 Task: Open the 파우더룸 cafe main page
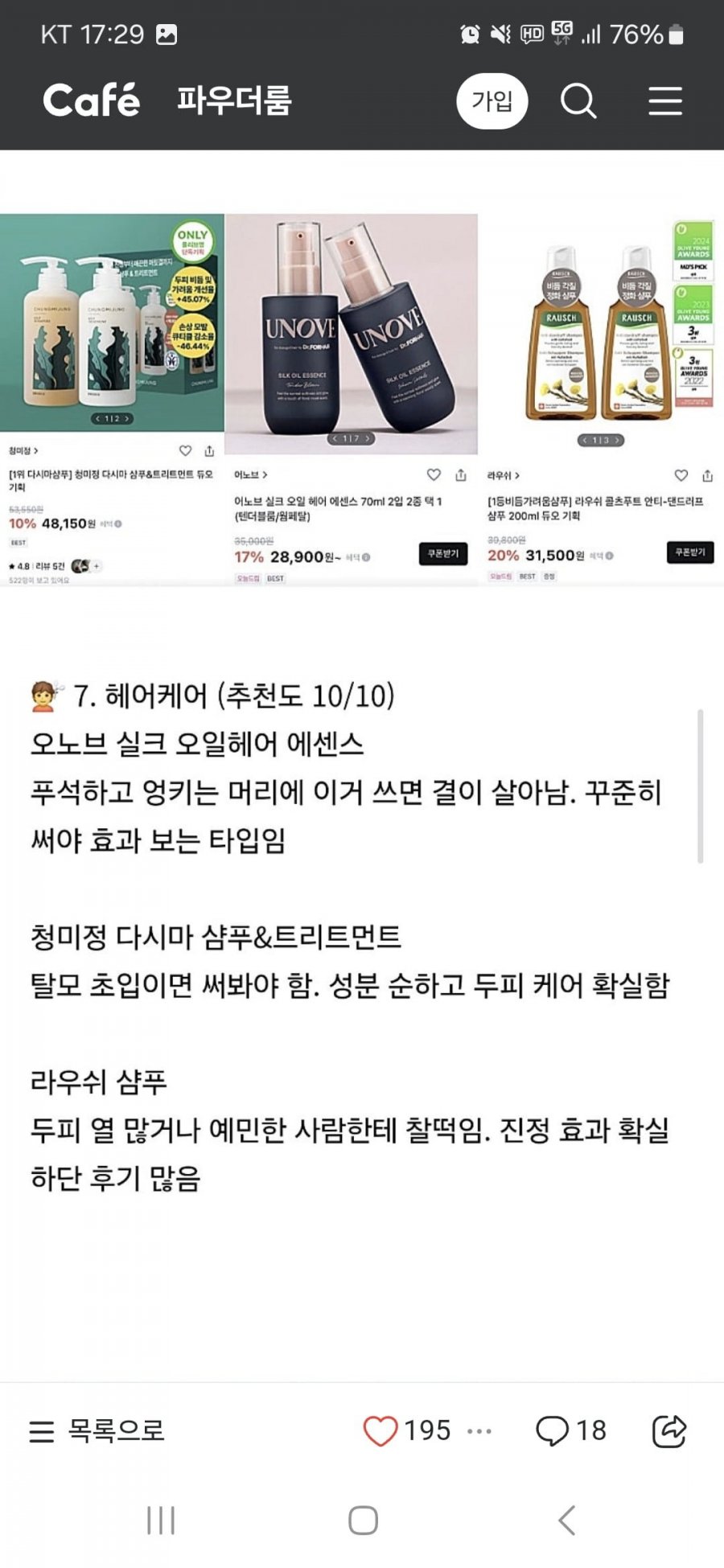[234, 101]
